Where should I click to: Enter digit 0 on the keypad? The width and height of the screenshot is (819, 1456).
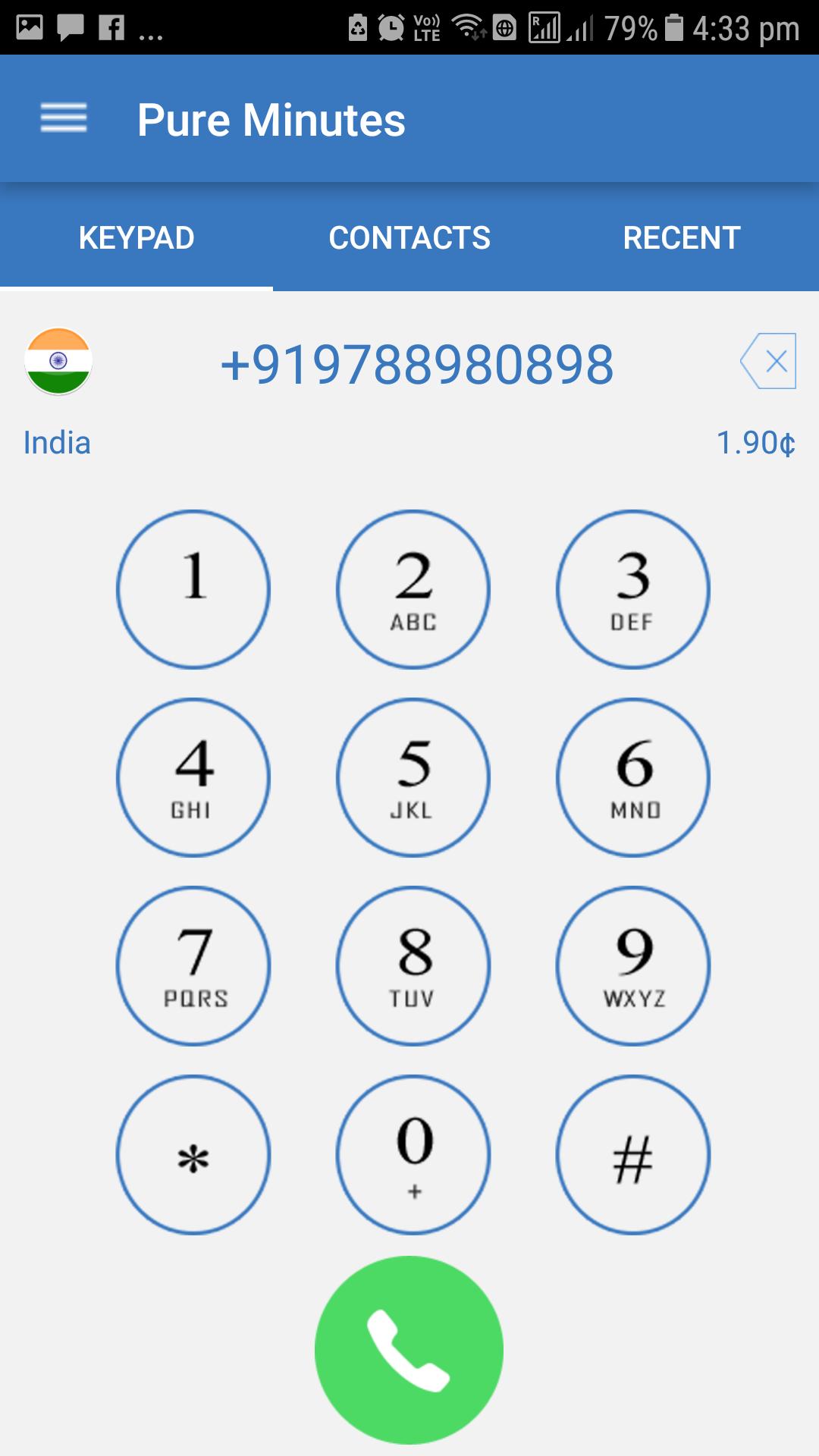[x=413, y=1154]
